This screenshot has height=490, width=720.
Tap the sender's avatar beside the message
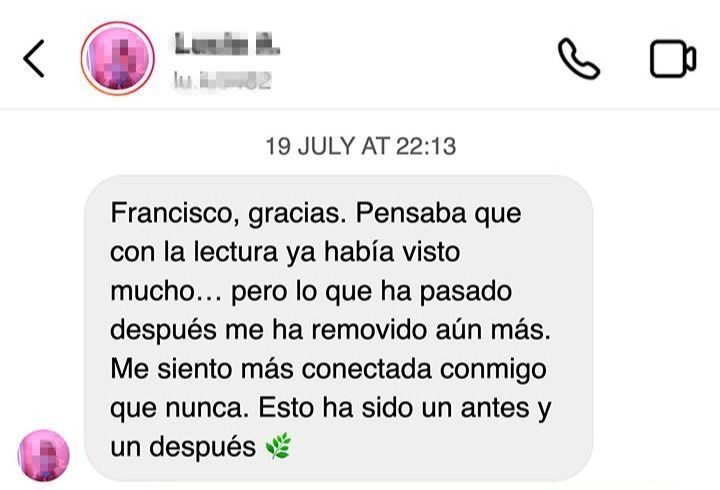tap(45, 455)
